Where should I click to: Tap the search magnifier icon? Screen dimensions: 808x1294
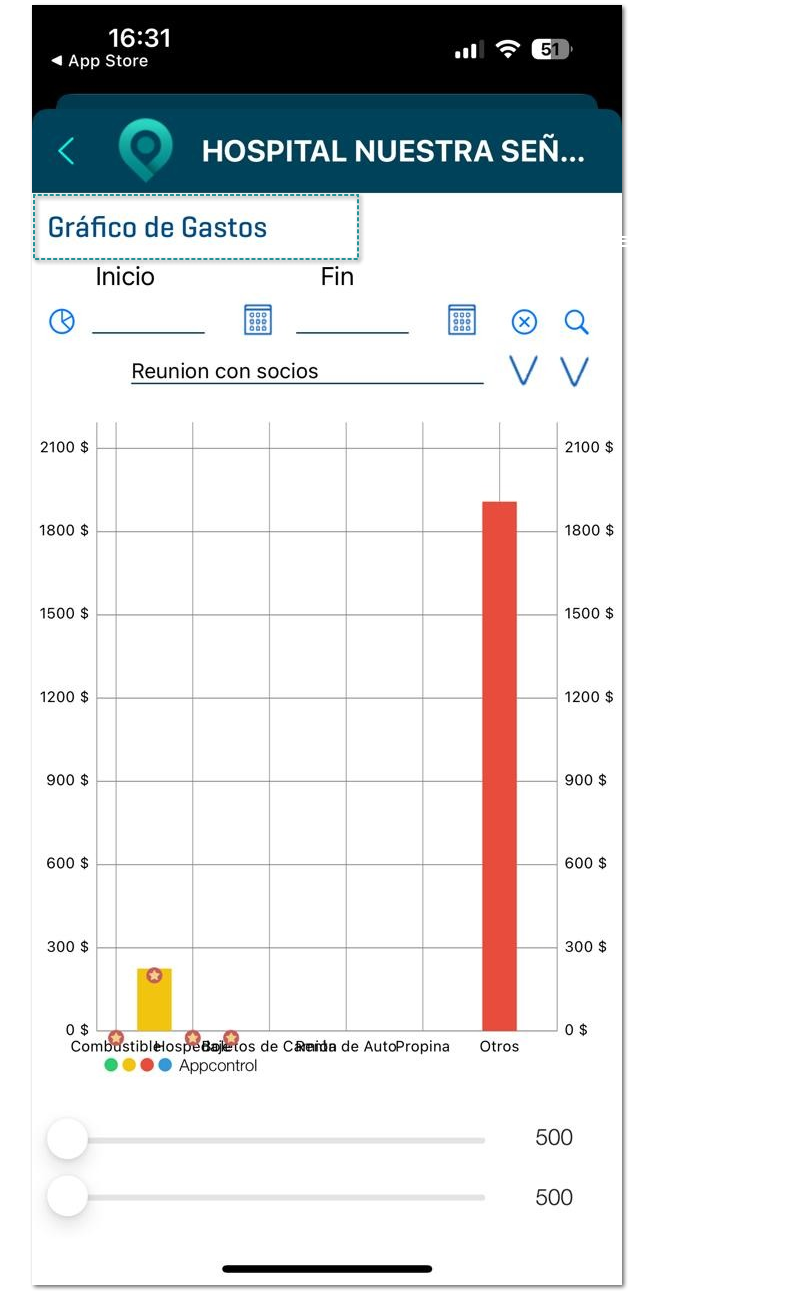coord(577,321)
